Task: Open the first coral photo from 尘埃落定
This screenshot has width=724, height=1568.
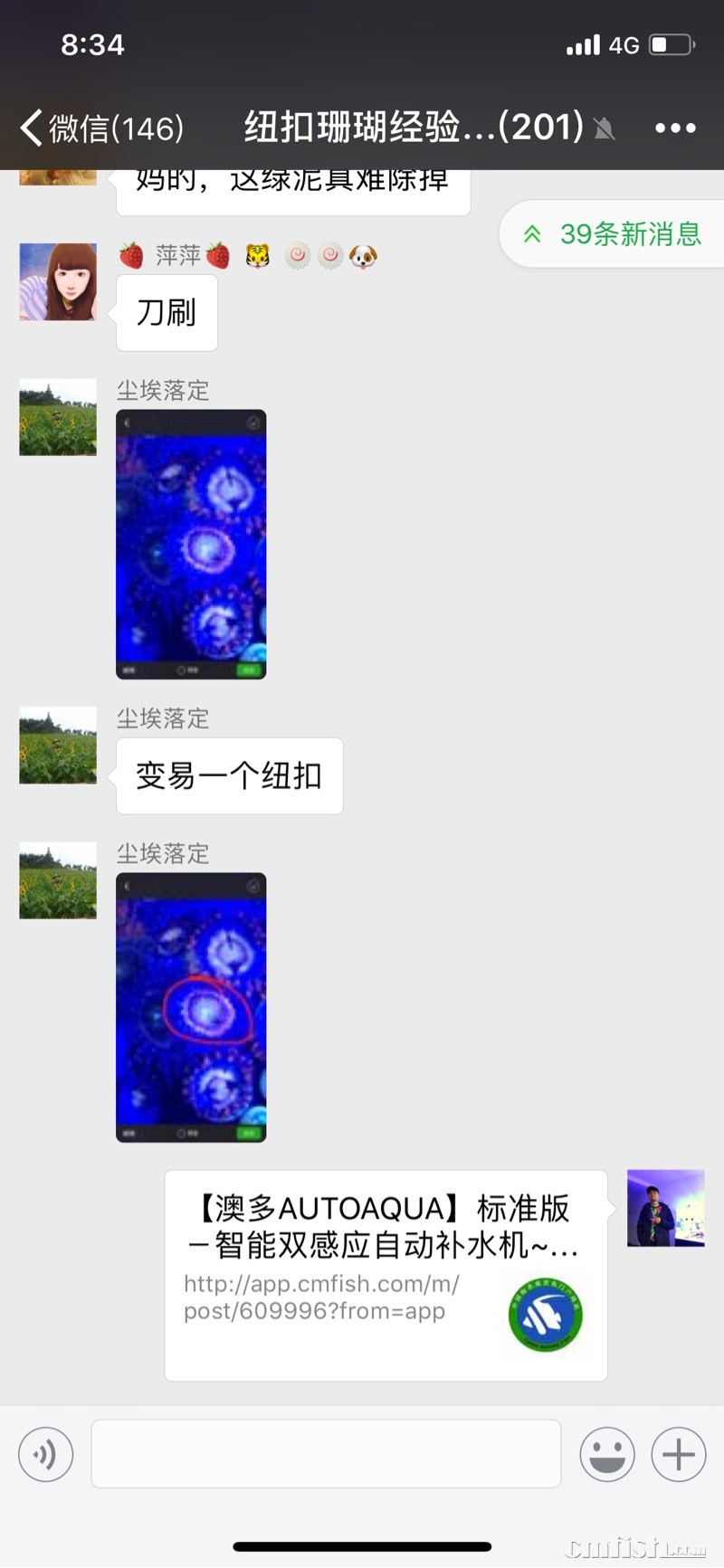Action: pyautogui.click(x=191, y=544)
